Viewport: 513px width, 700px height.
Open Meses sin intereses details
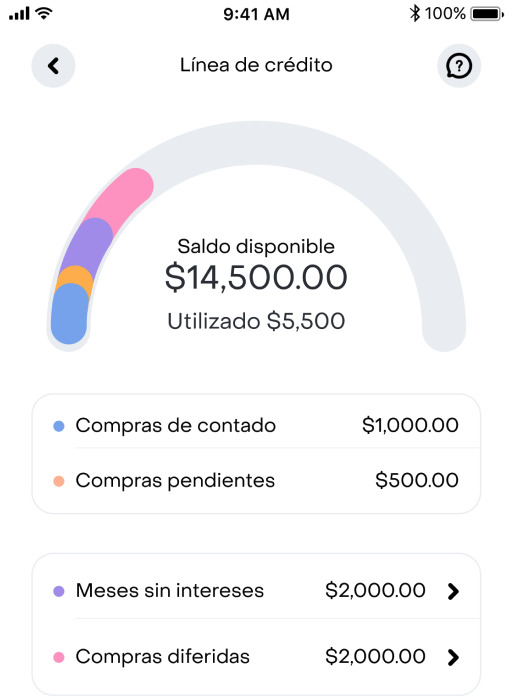pyautogui.click(x=256, y=590)
